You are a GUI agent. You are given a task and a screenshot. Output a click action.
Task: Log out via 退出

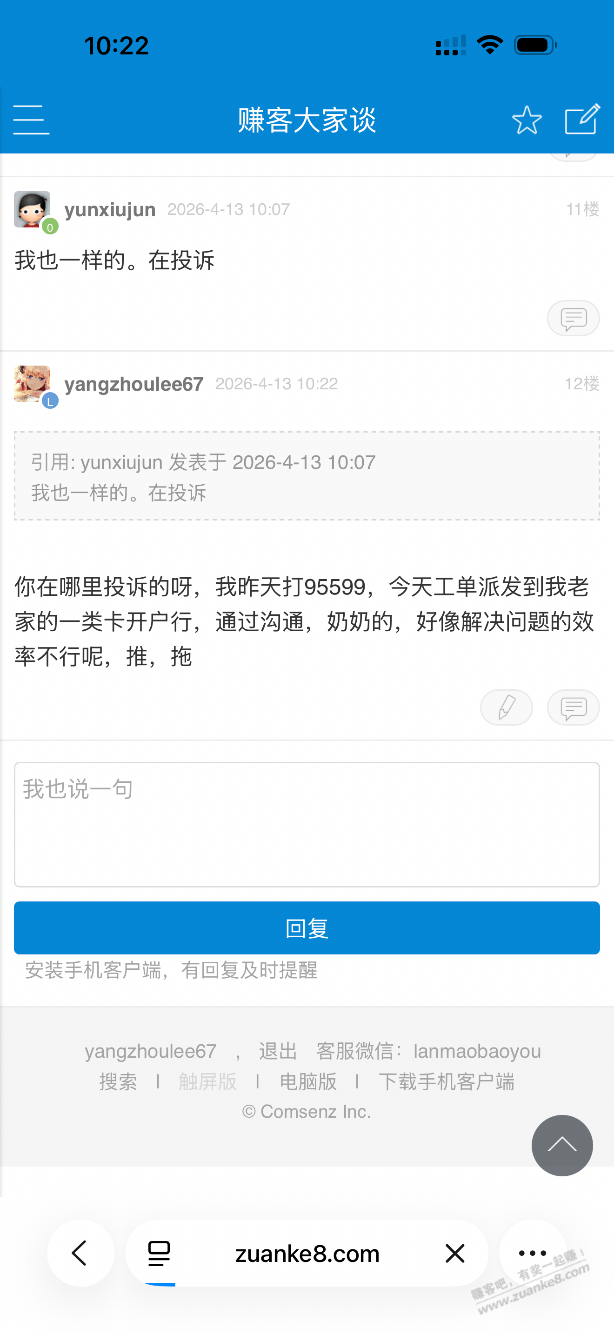point(278,1051)
